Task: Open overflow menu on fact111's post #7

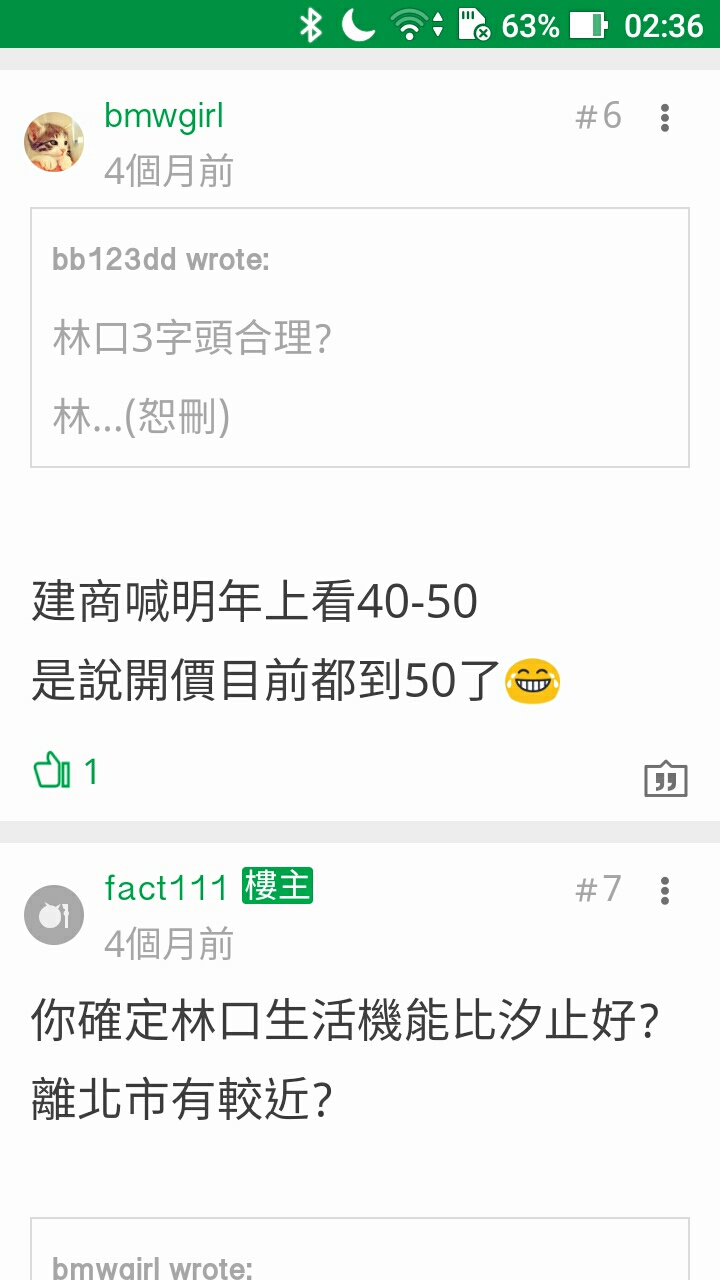Action: coord(665,890)
